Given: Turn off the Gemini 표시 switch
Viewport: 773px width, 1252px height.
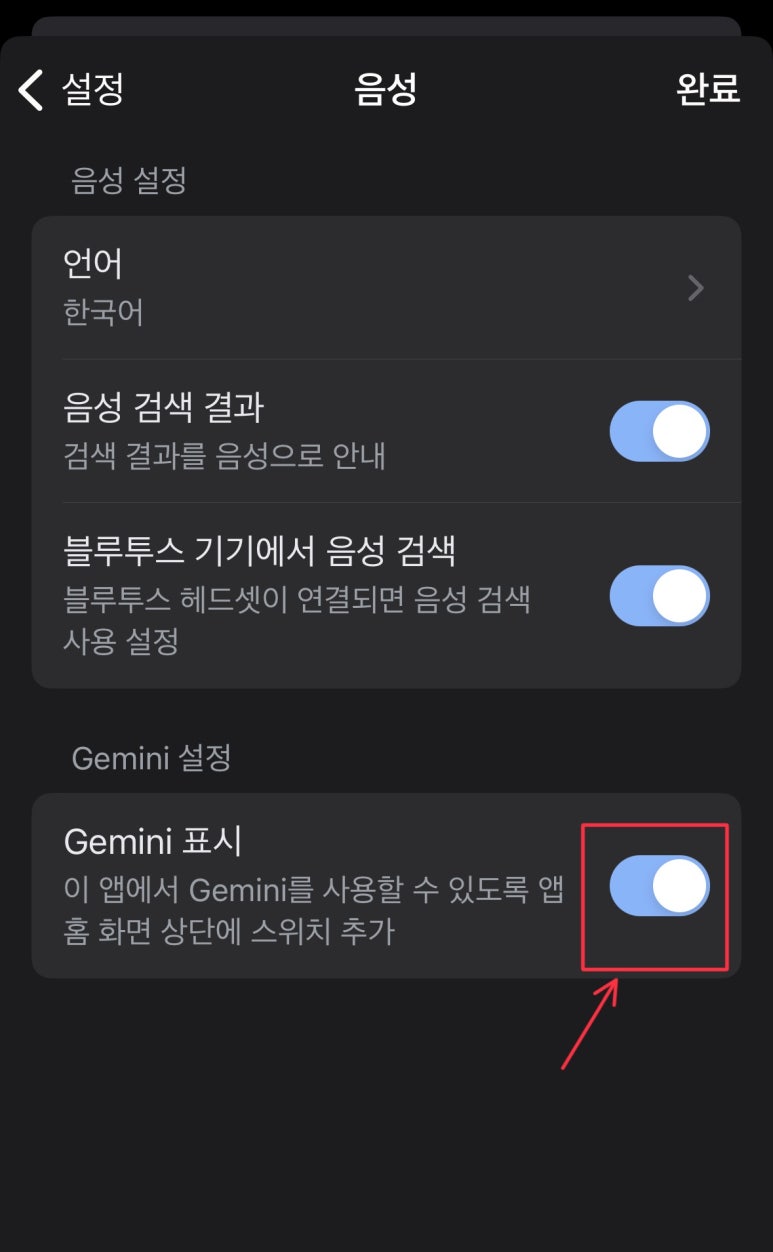Looking at the screenshot, I should point(660,885).
